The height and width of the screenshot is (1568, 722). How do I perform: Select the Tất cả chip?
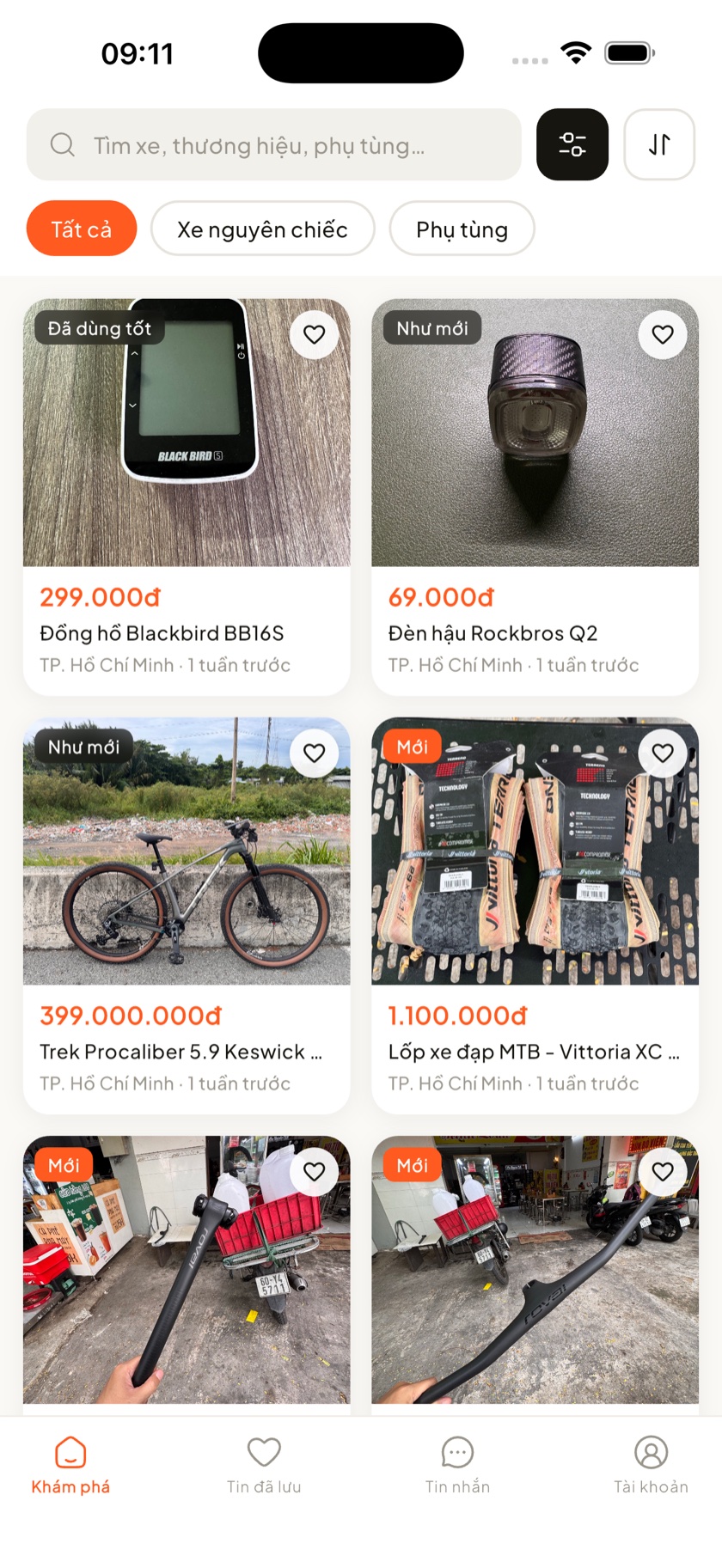pos(82,229)
